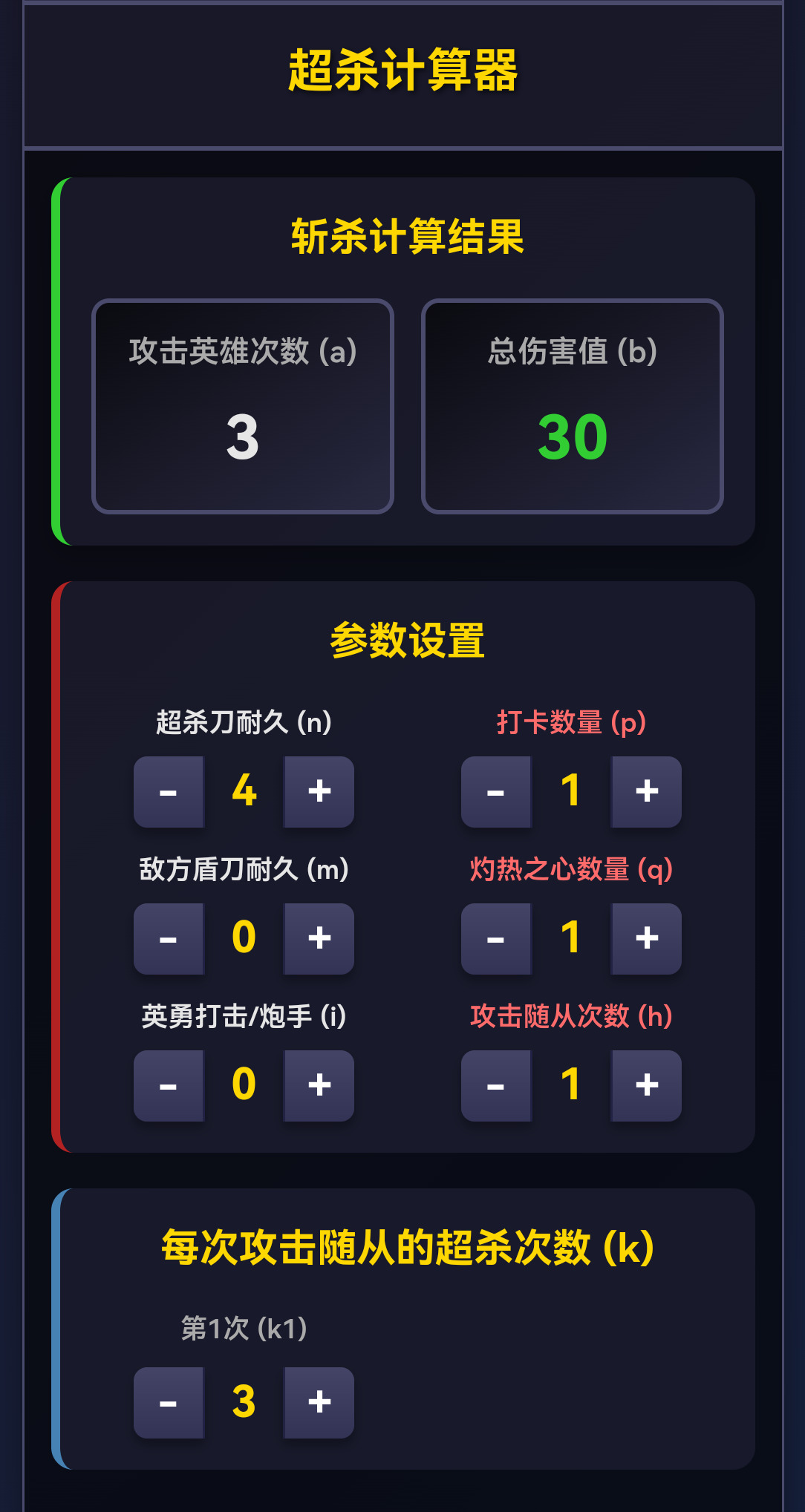Increase 打卡数量 (p) value
This screenshot has height=1512, width=805.
tap(647, 791)
